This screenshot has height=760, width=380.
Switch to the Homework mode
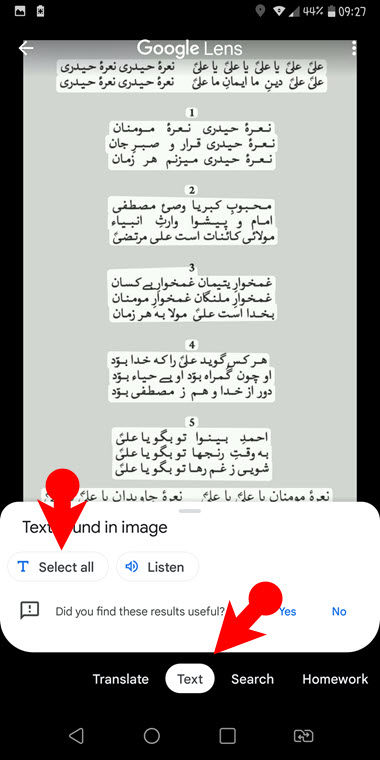[x=335, y=679]
